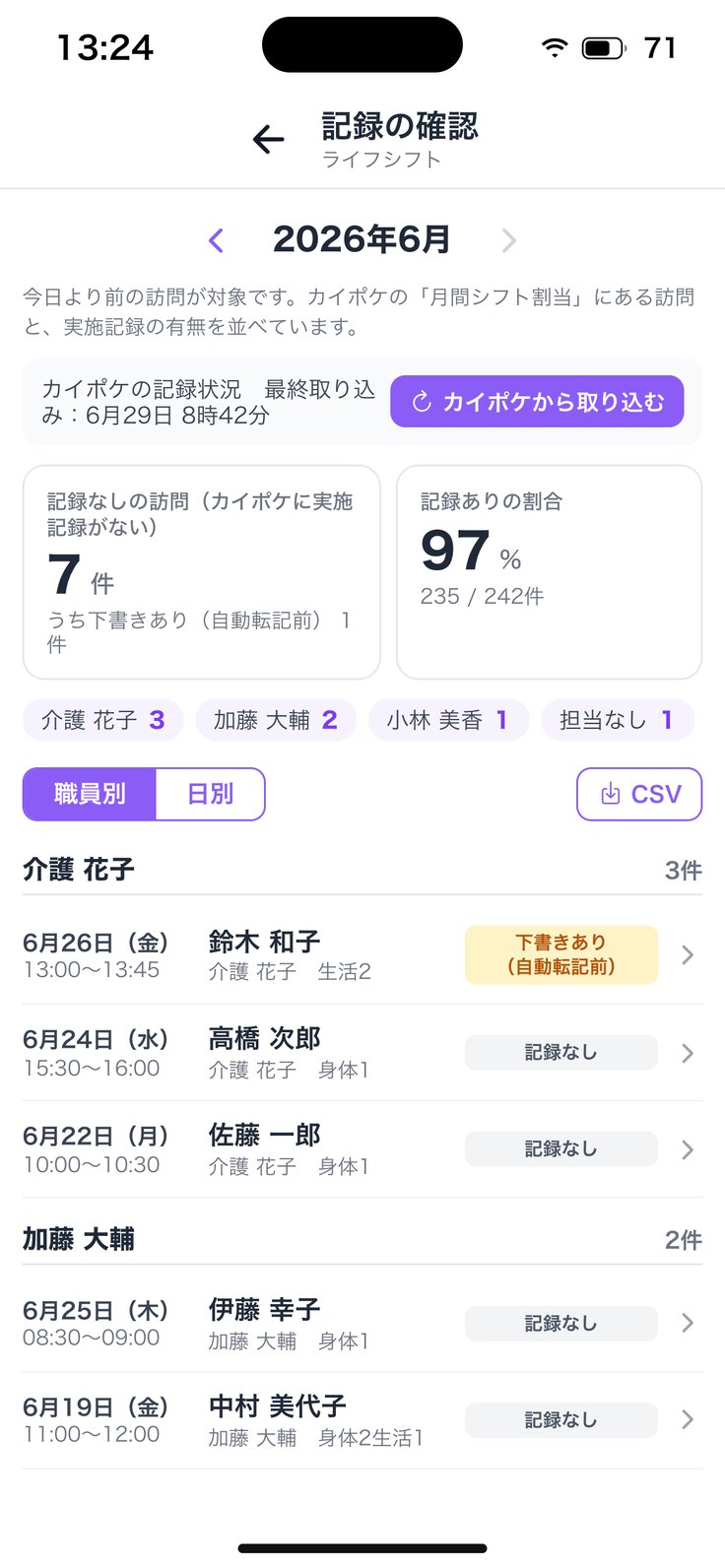Filter by 介護 花子 chip

click(102, 720)
